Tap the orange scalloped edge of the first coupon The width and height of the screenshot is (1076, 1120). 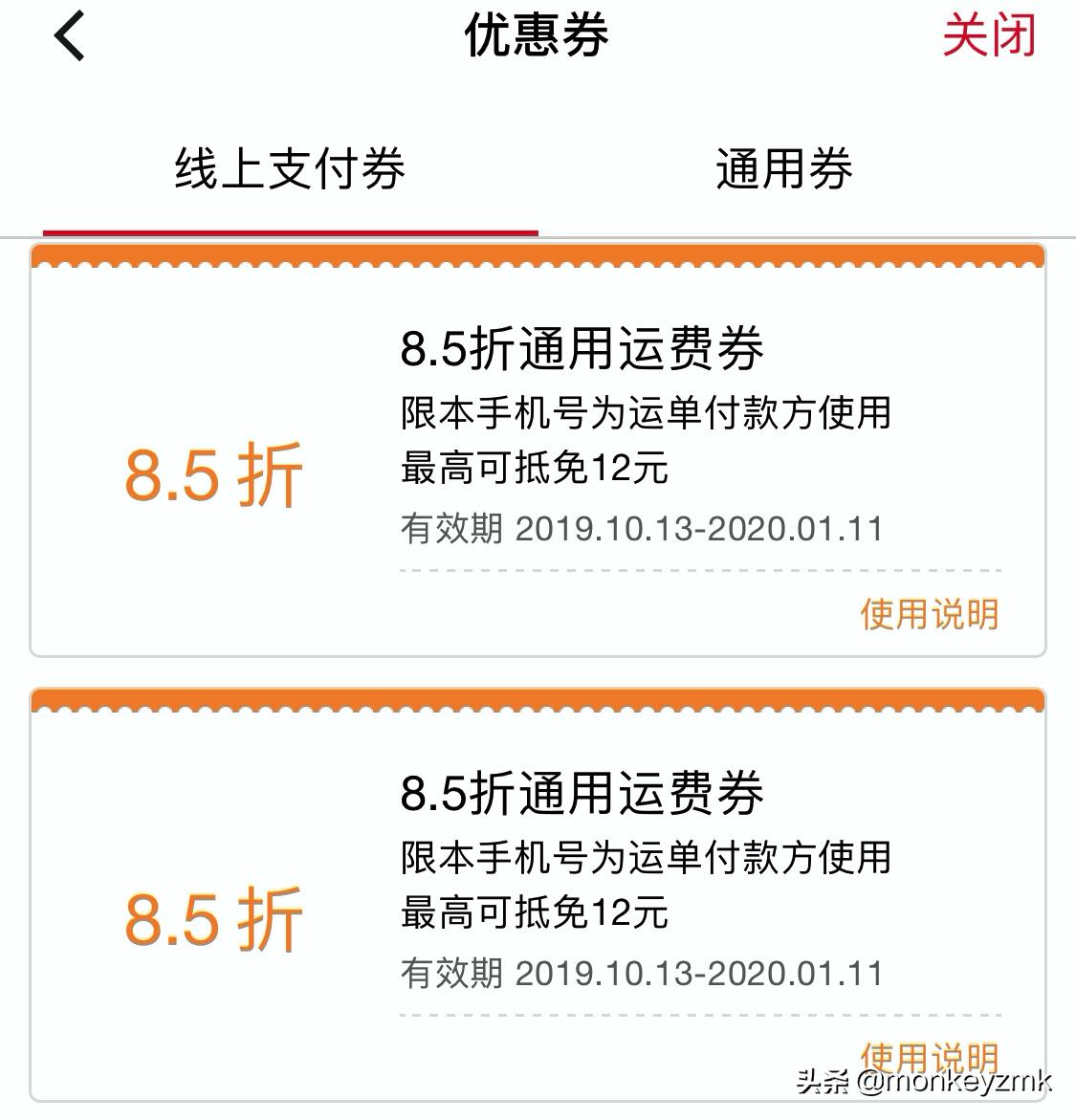536,255
